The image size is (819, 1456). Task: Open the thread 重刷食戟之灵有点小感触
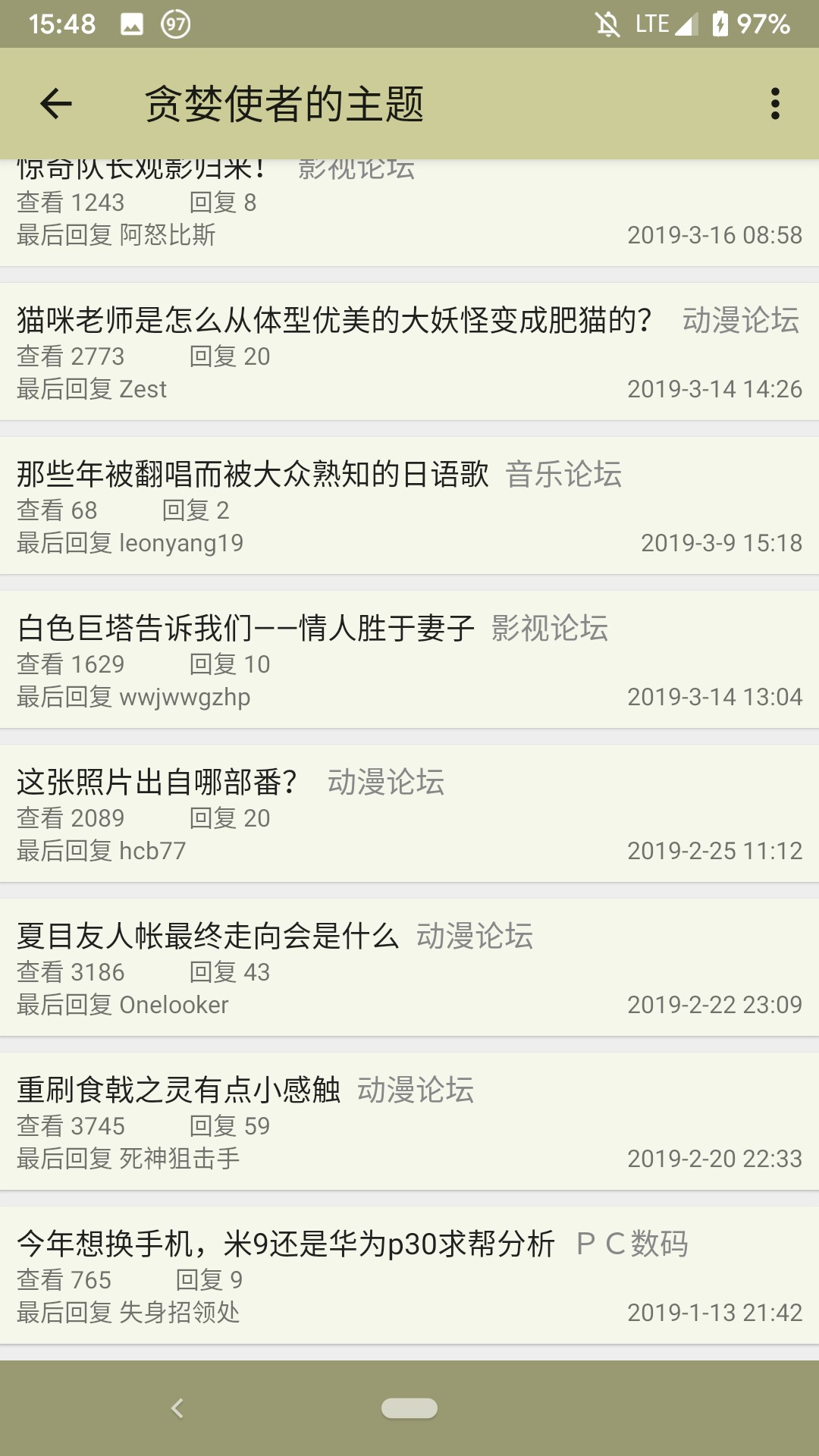[x=179, y=1090]
